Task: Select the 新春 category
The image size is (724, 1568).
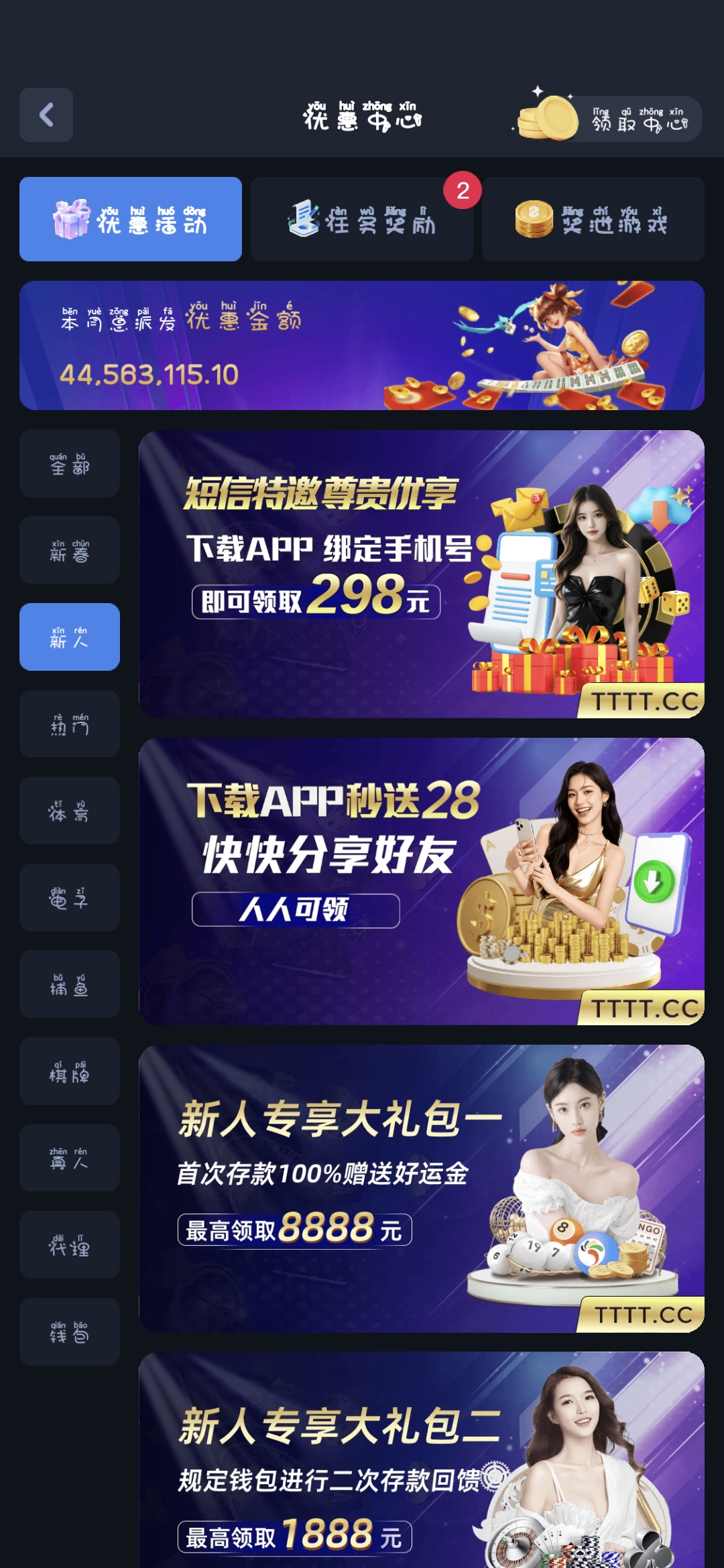Action: point(70,550)
